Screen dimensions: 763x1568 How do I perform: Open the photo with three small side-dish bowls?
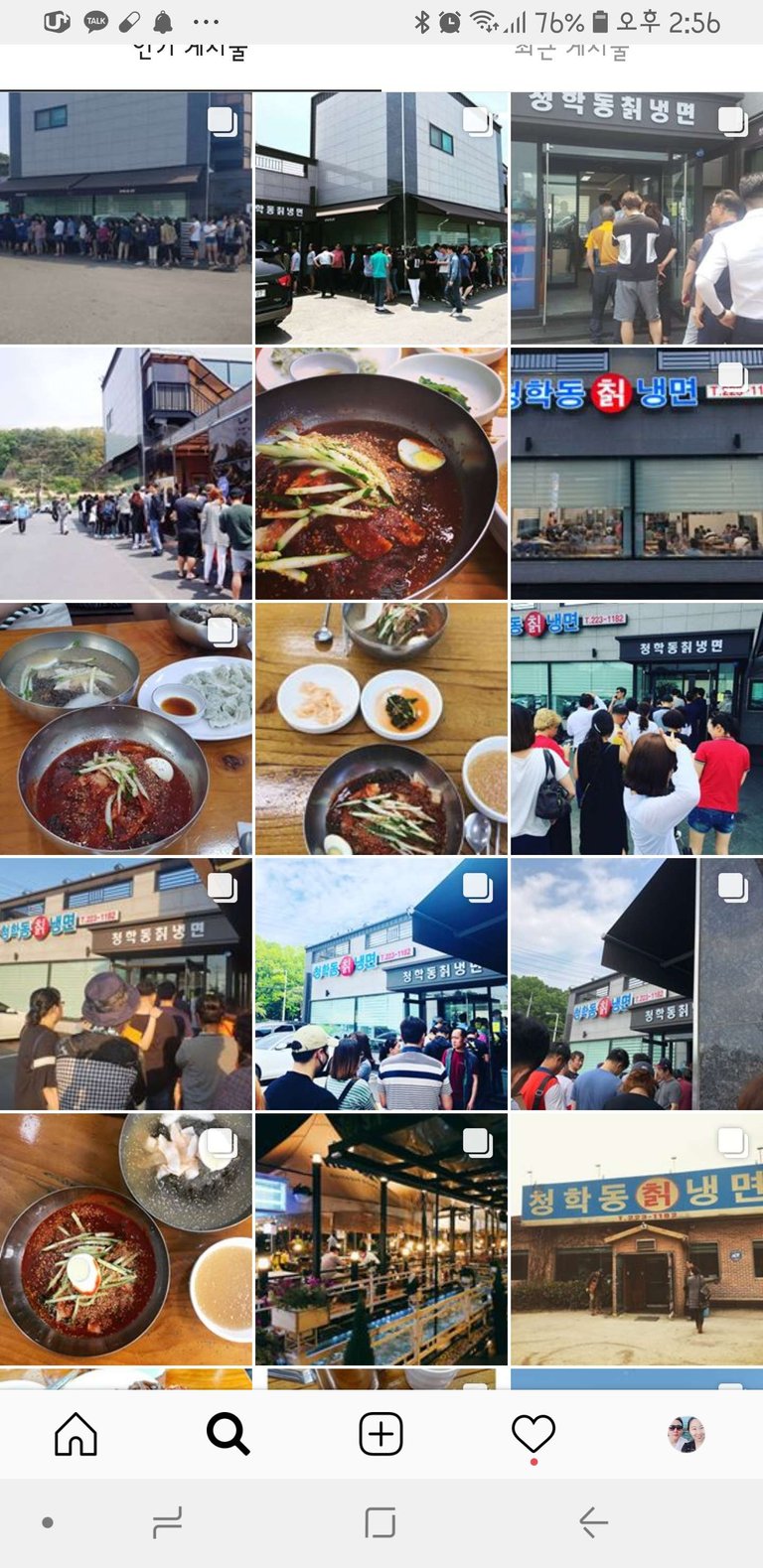[x=381, y=728]
